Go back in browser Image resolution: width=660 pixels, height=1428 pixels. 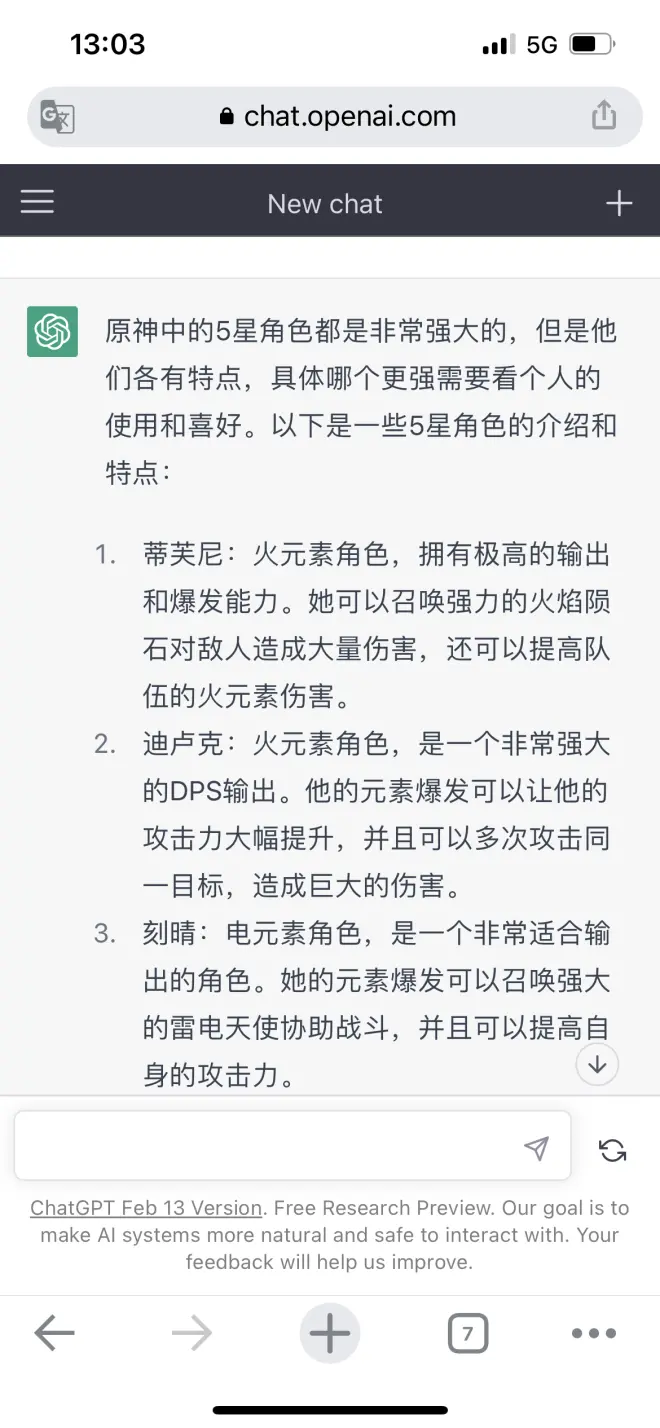click(54, 1333)
